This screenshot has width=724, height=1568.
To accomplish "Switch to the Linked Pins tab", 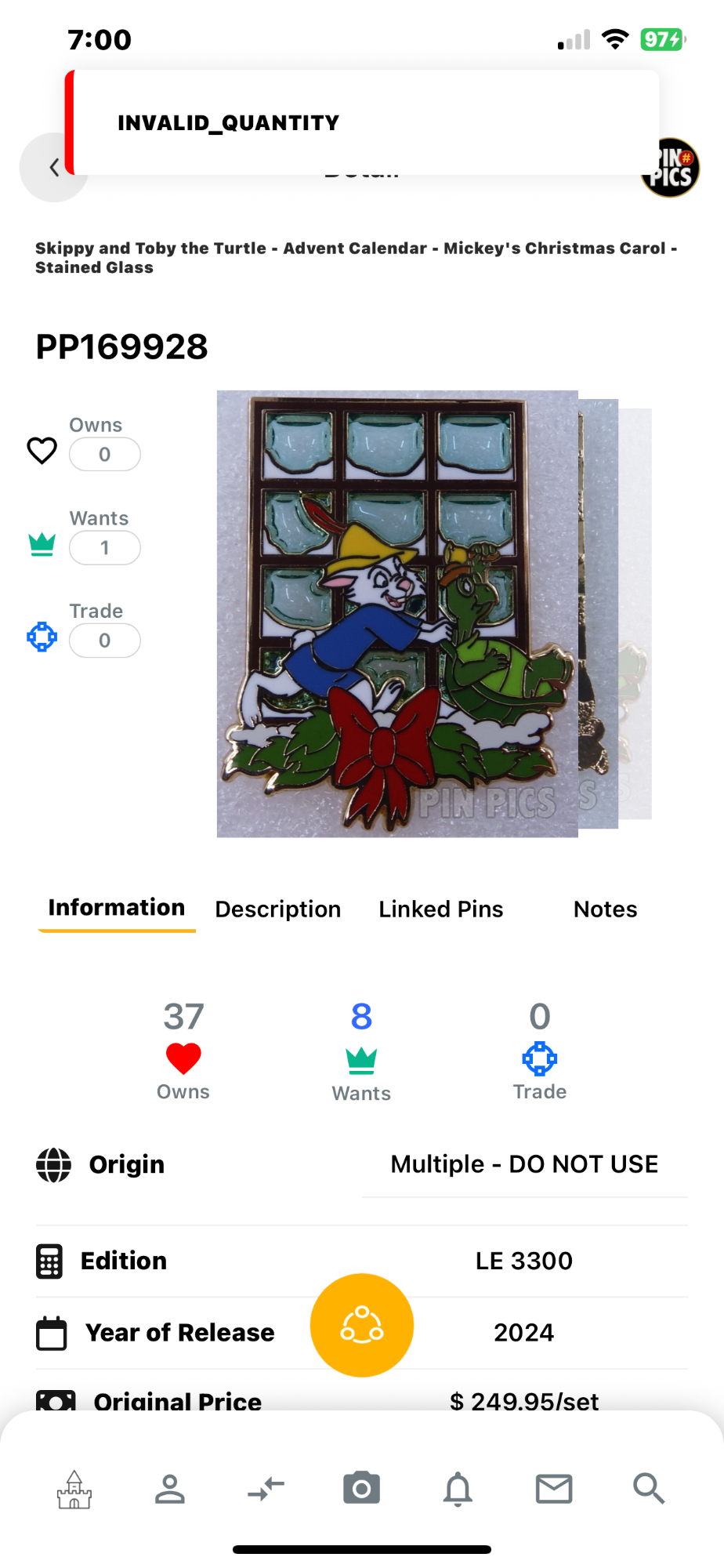I will 440,909.
